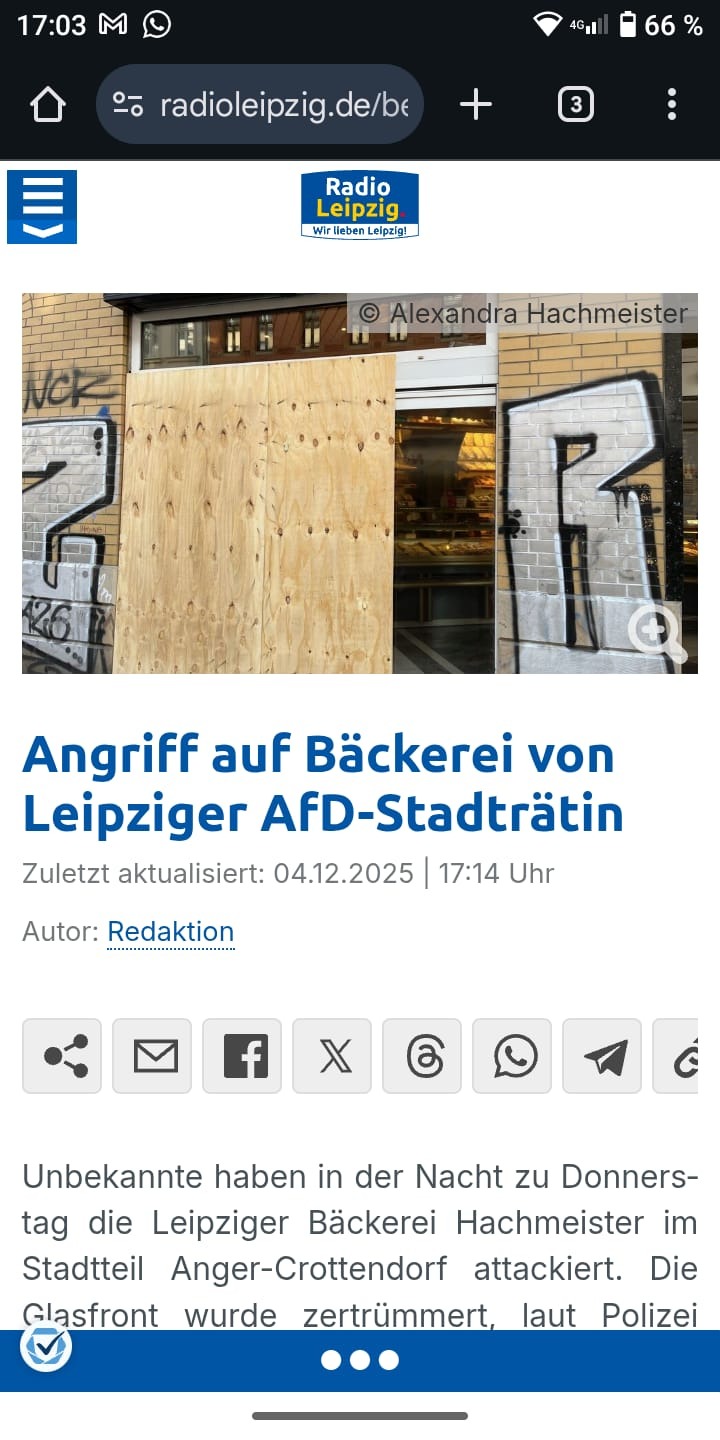Share the article on Telegram
720x1440 pixels.
click(x=602, y=1056)
